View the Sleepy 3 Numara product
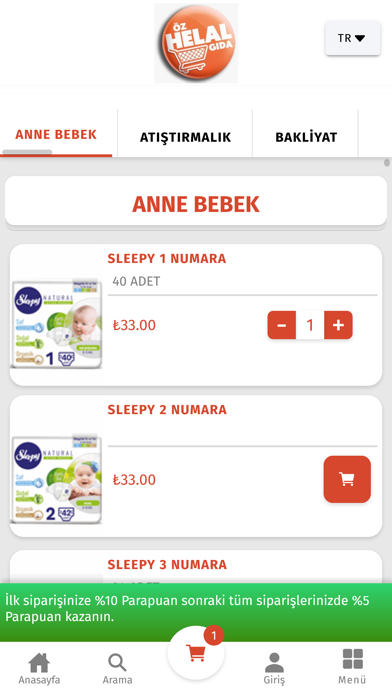392x696 pixels. click(x=167, y=565)
